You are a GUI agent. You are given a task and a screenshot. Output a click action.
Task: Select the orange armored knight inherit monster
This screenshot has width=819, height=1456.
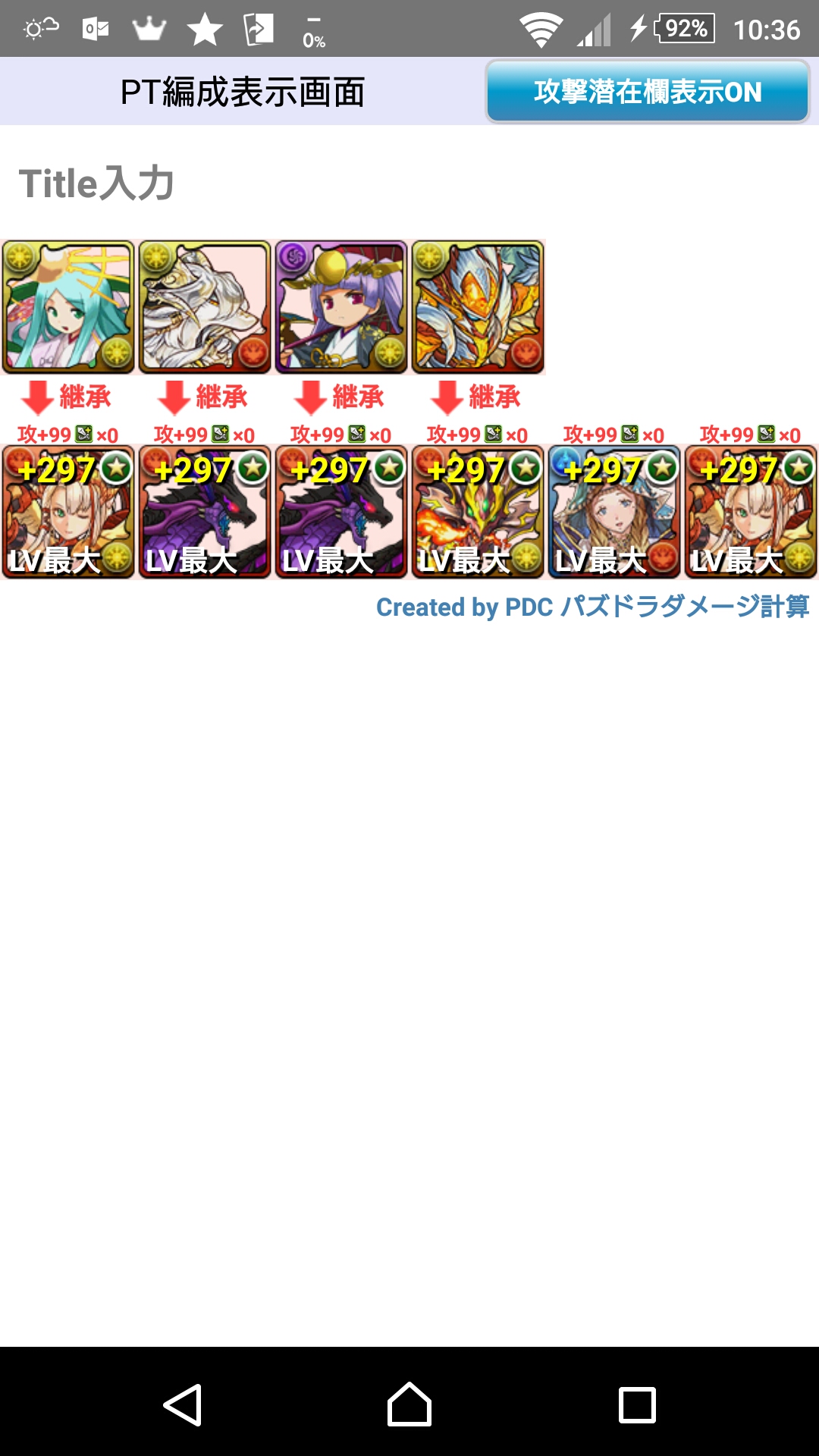[x=478, y=307]
